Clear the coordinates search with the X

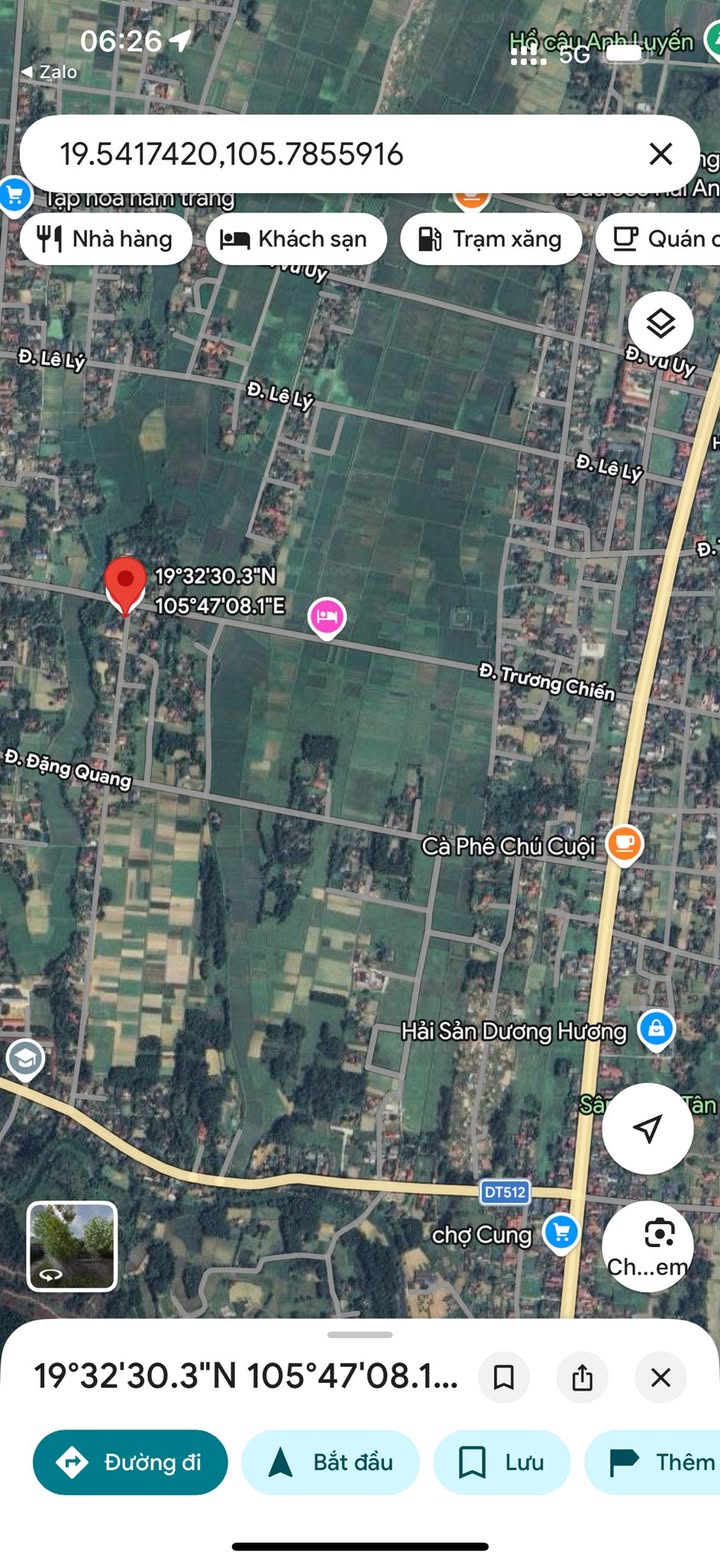660,154
